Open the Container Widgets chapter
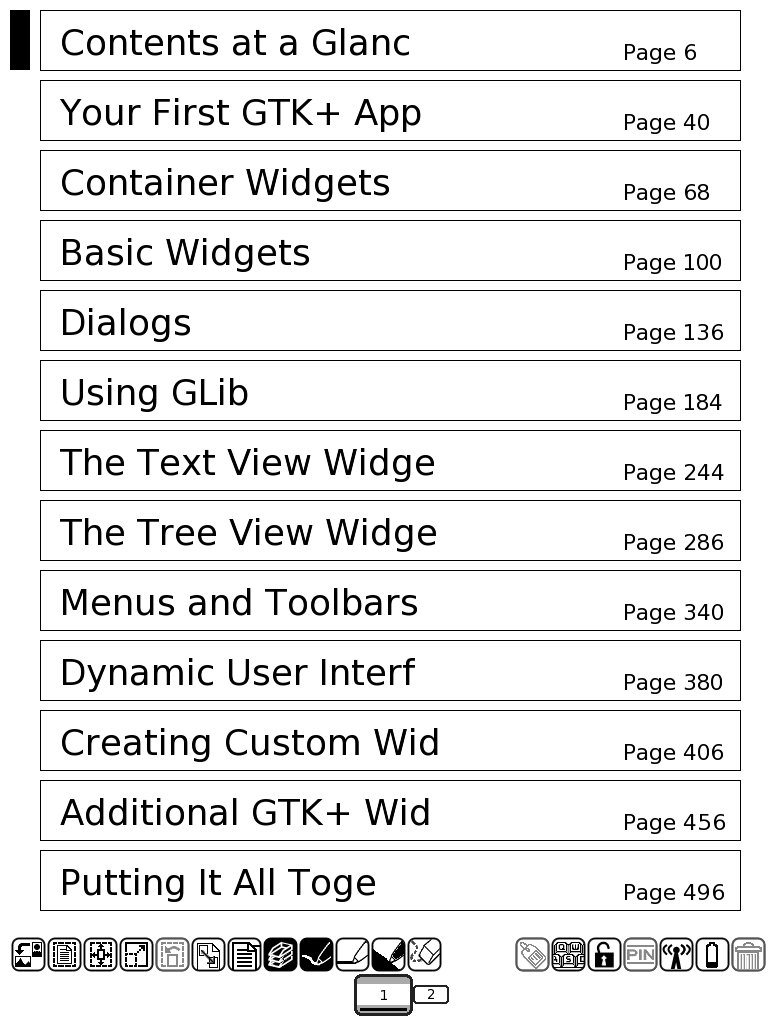The width and height of the screenshot is (768, 1024). pos(390,181)
